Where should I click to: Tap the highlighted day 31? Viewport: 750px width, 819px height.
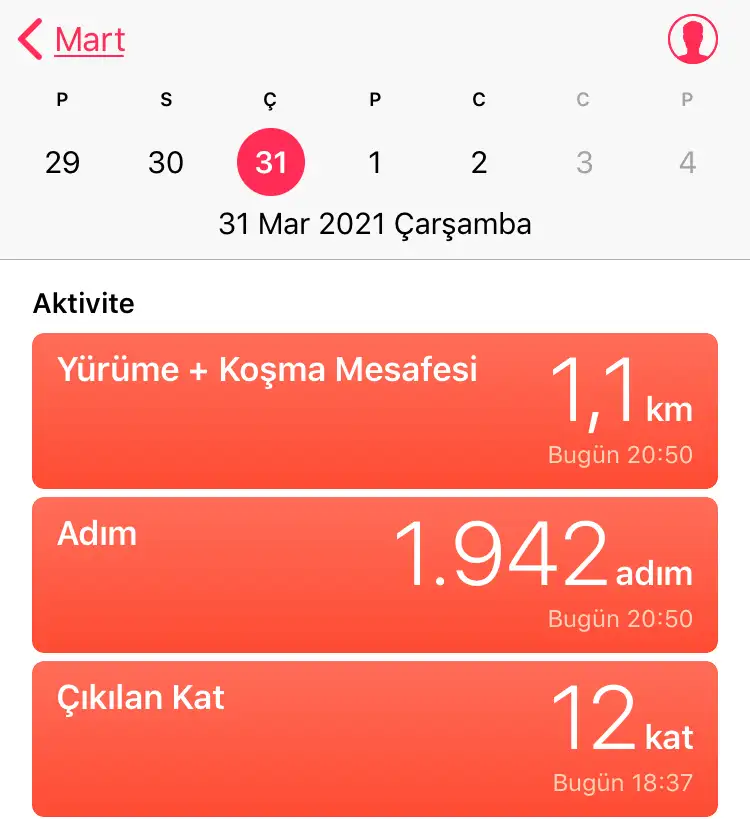tap(271, 162)
